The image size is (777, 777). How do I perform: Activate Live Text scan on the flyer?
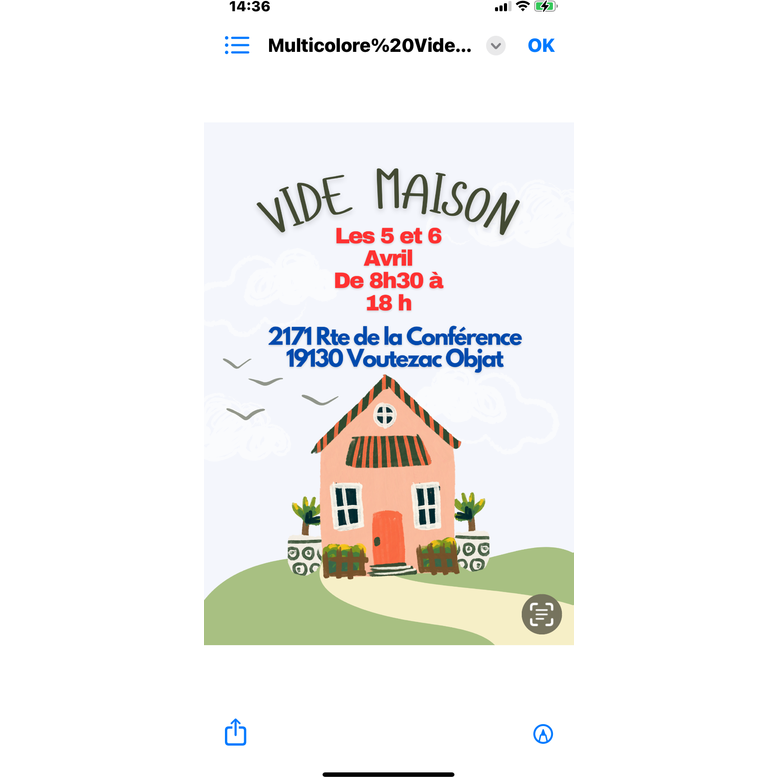[542, 613]
